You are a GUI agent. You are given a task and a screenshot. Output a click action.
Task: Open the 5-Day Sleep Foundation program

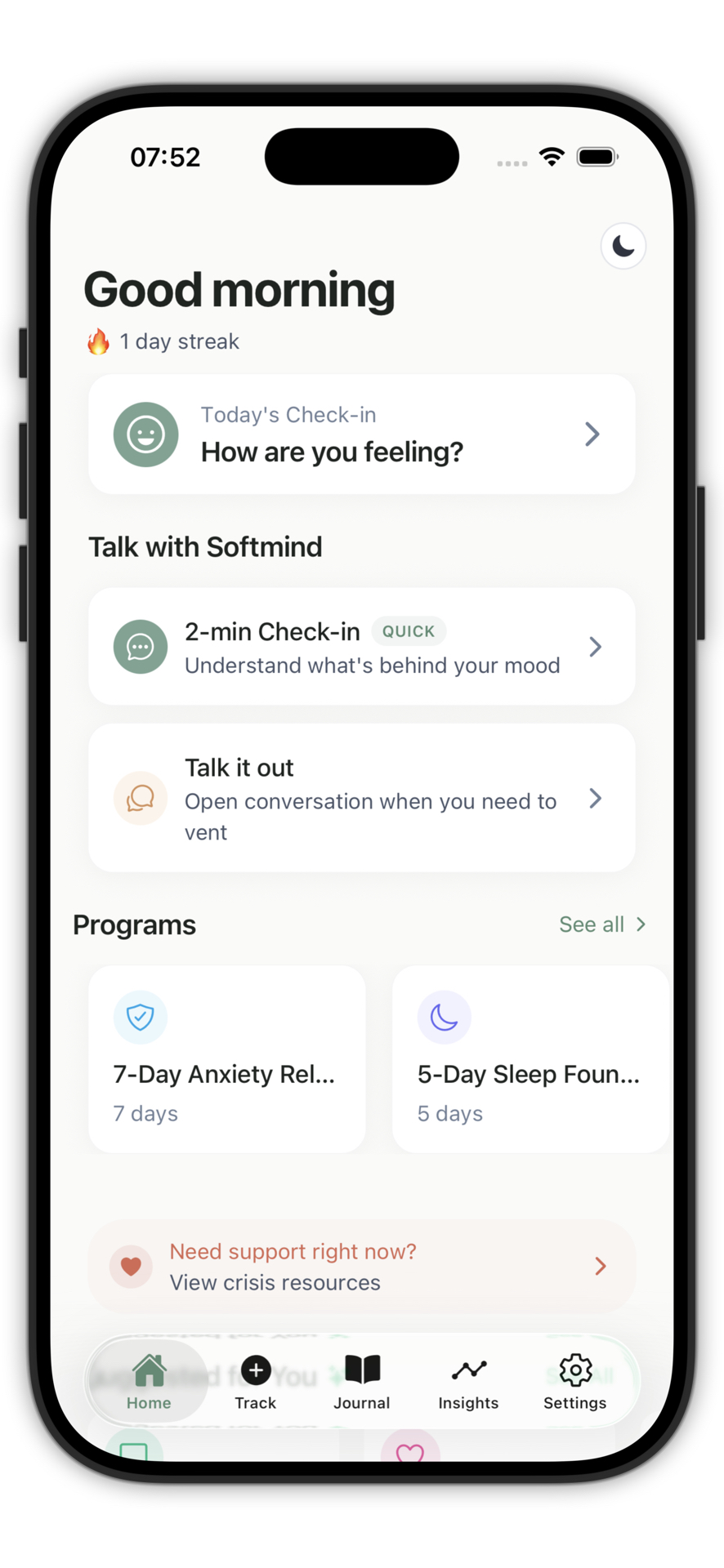click(x=530, y=1059)
